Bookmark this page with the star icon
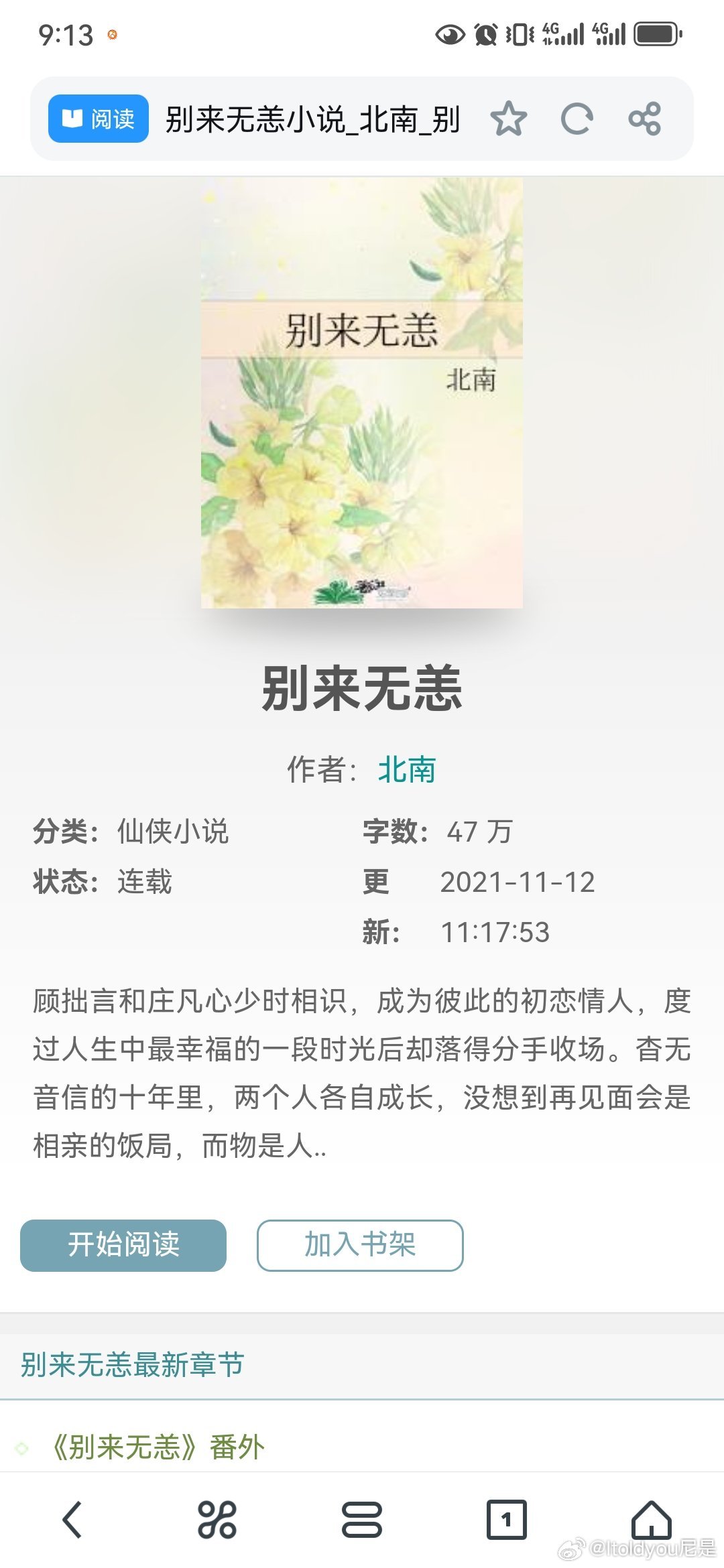Image resolution: width=724 pixels, height=1568 pixels. [x=509, y=119]
